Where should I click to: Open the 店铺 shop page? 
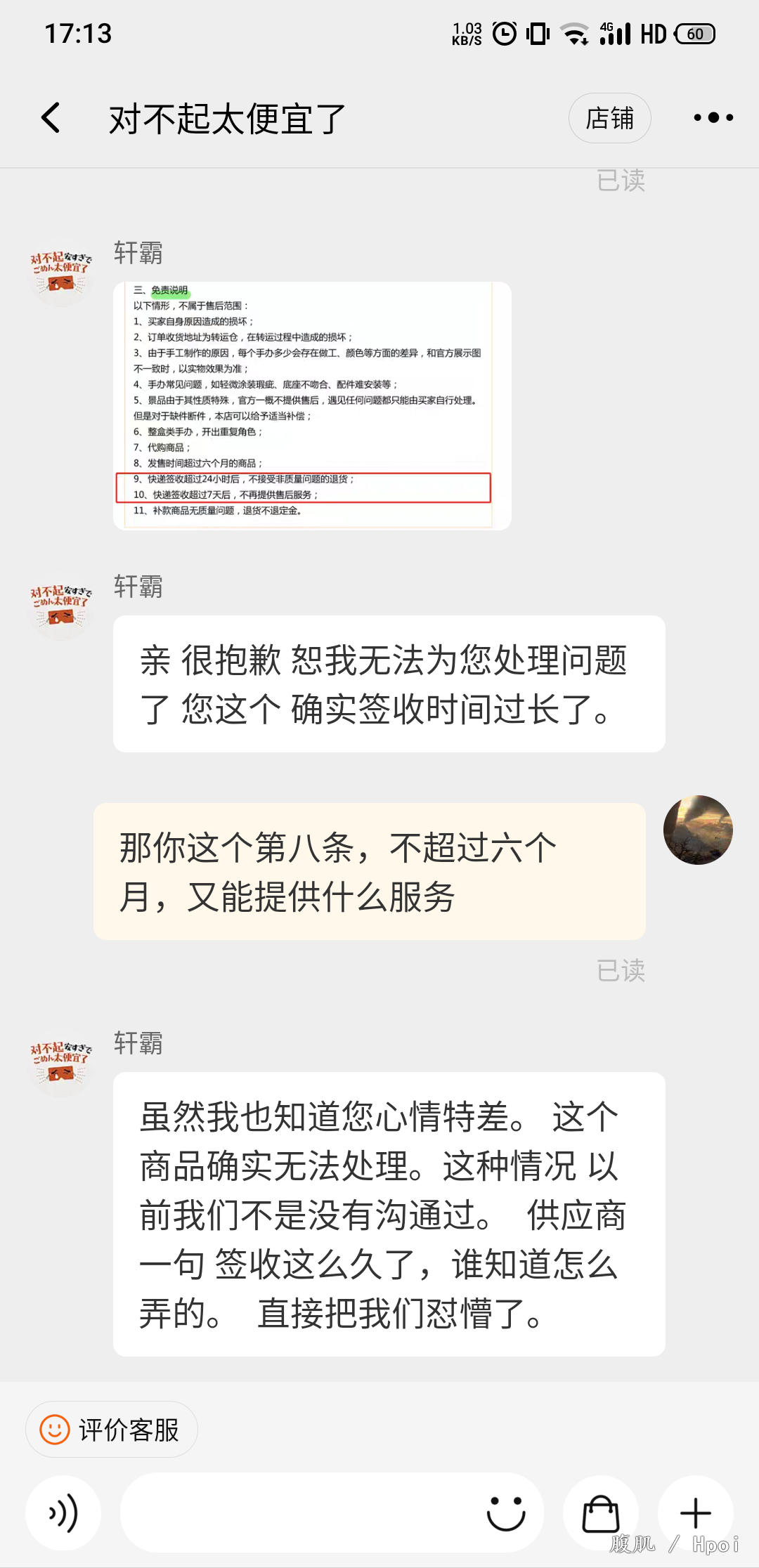click(x=609, y=118)
